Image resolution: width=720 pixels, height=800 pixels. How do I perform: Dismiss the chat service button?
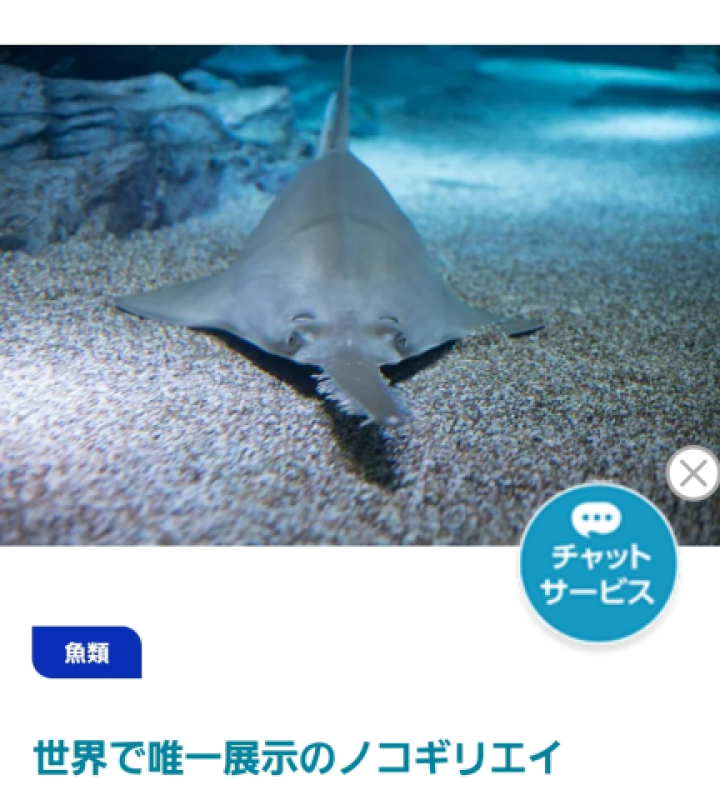(693, 473)
